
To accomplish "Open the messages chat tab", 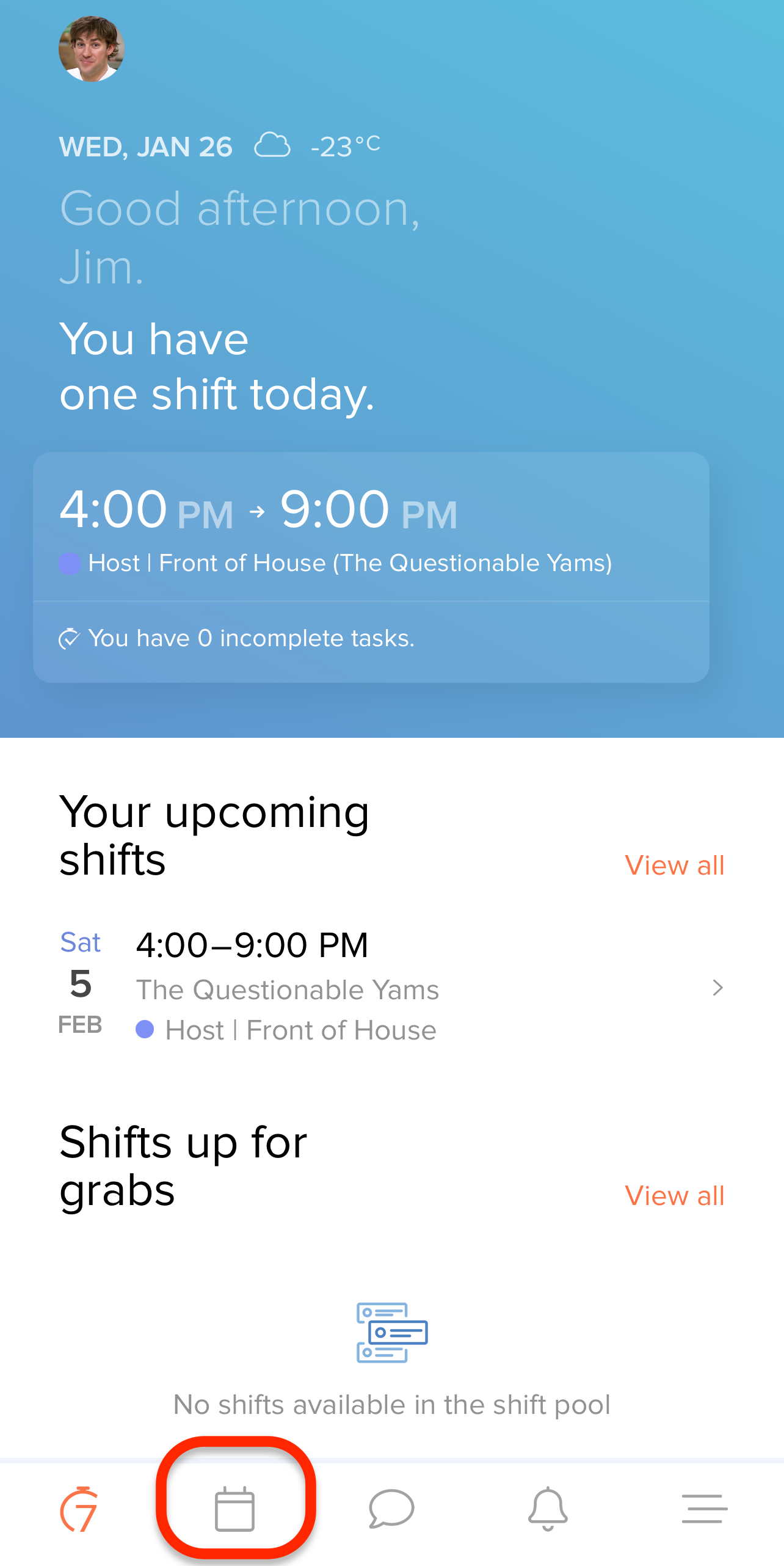I will tap(391, 1509).
